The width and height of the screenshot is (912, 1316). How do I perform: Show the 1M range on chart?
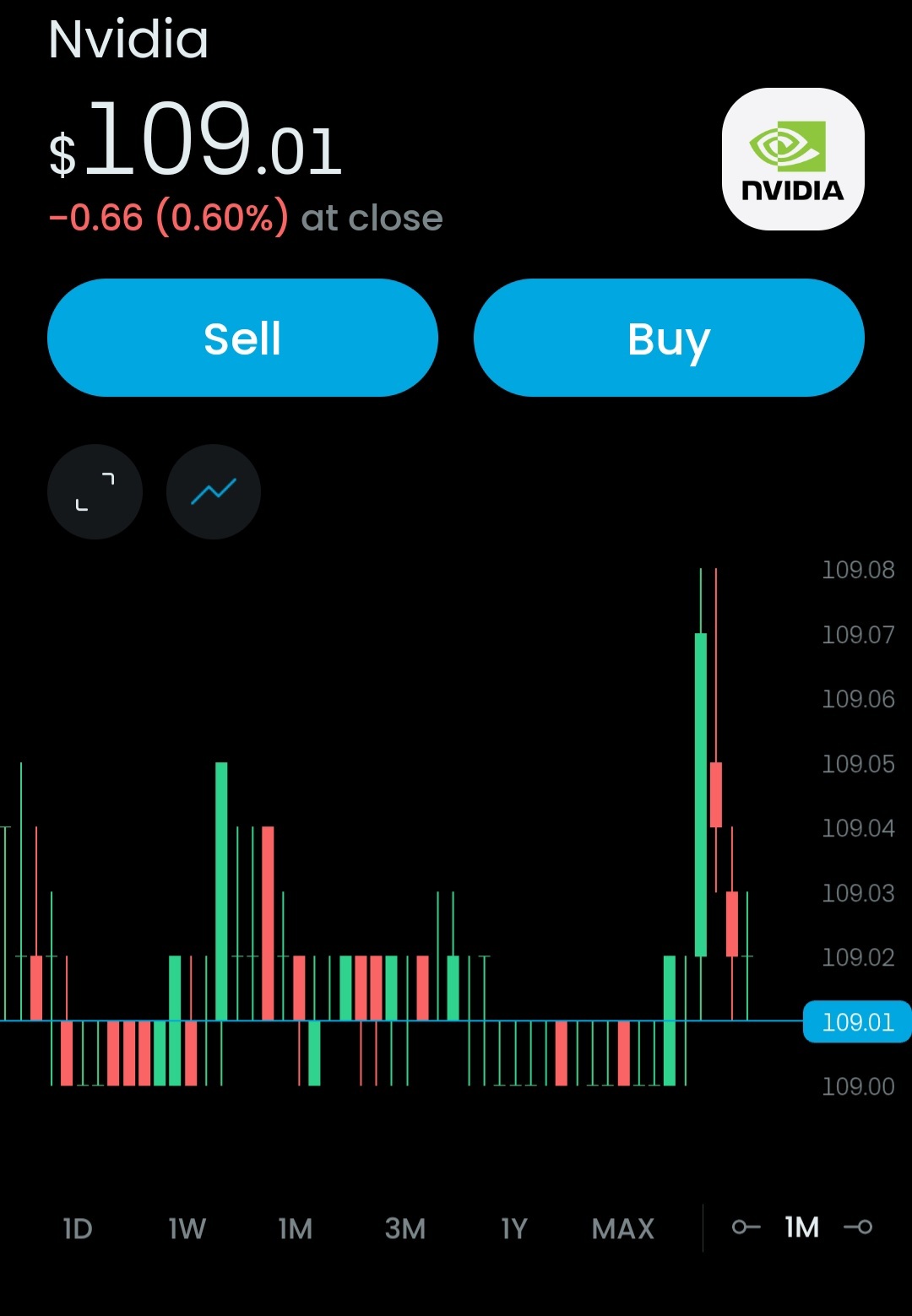click(296, 1228)
